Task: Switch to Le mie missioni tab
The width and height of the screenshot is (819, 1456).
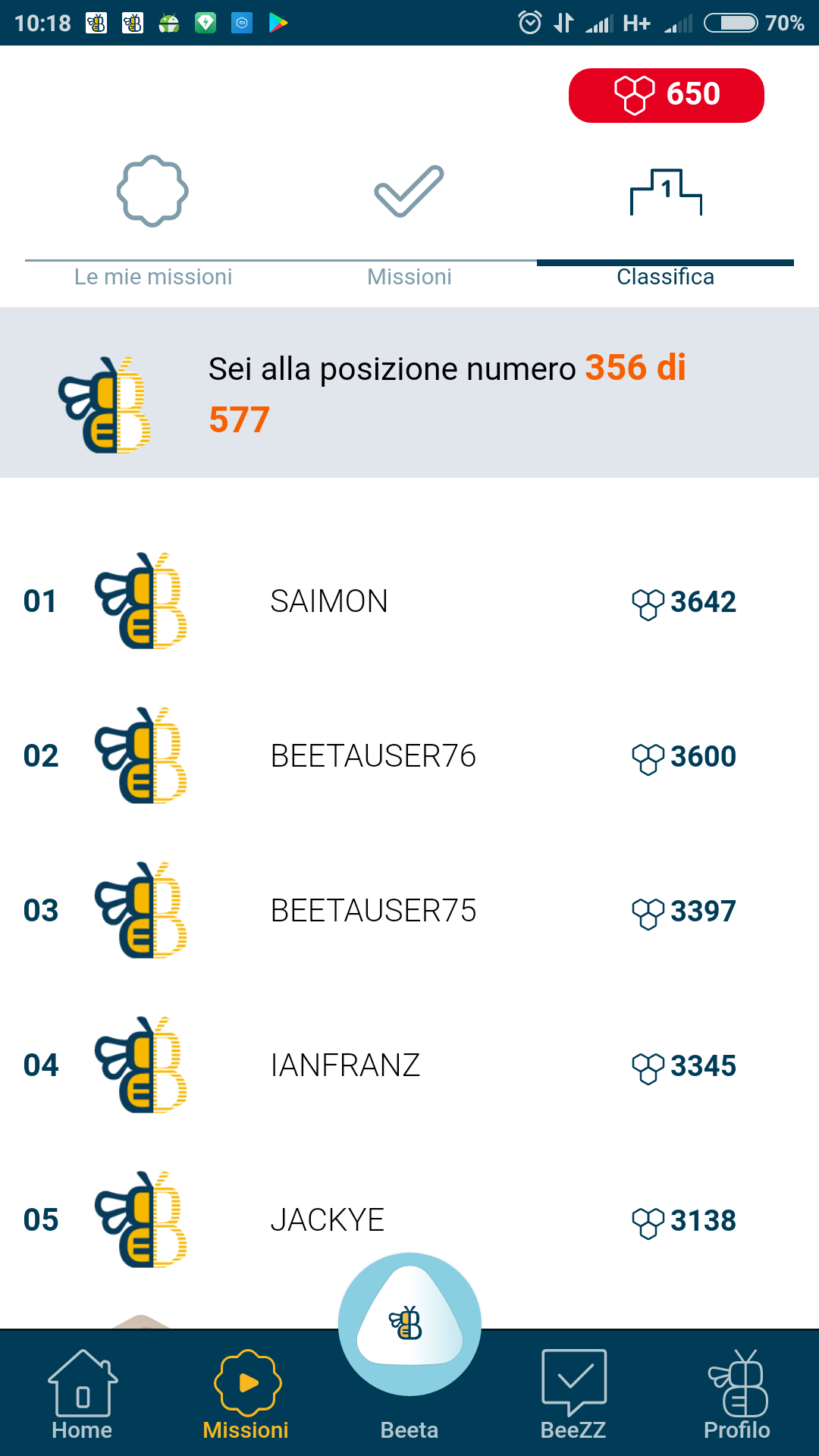Action: point(153,221)
